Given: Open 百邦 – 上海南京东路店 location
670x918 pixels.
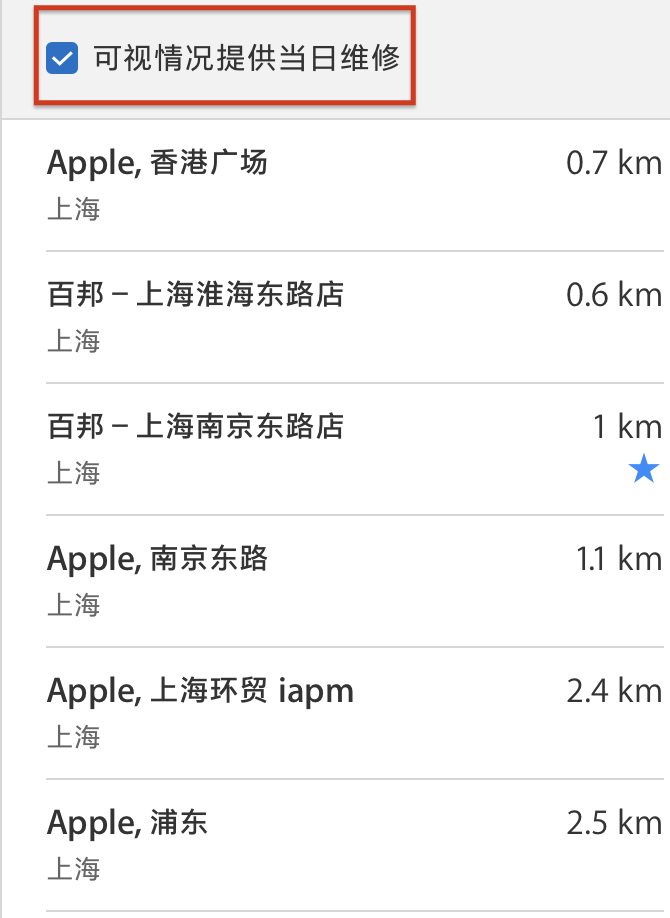Looking at the screenshot, I should tap(195, 427).
